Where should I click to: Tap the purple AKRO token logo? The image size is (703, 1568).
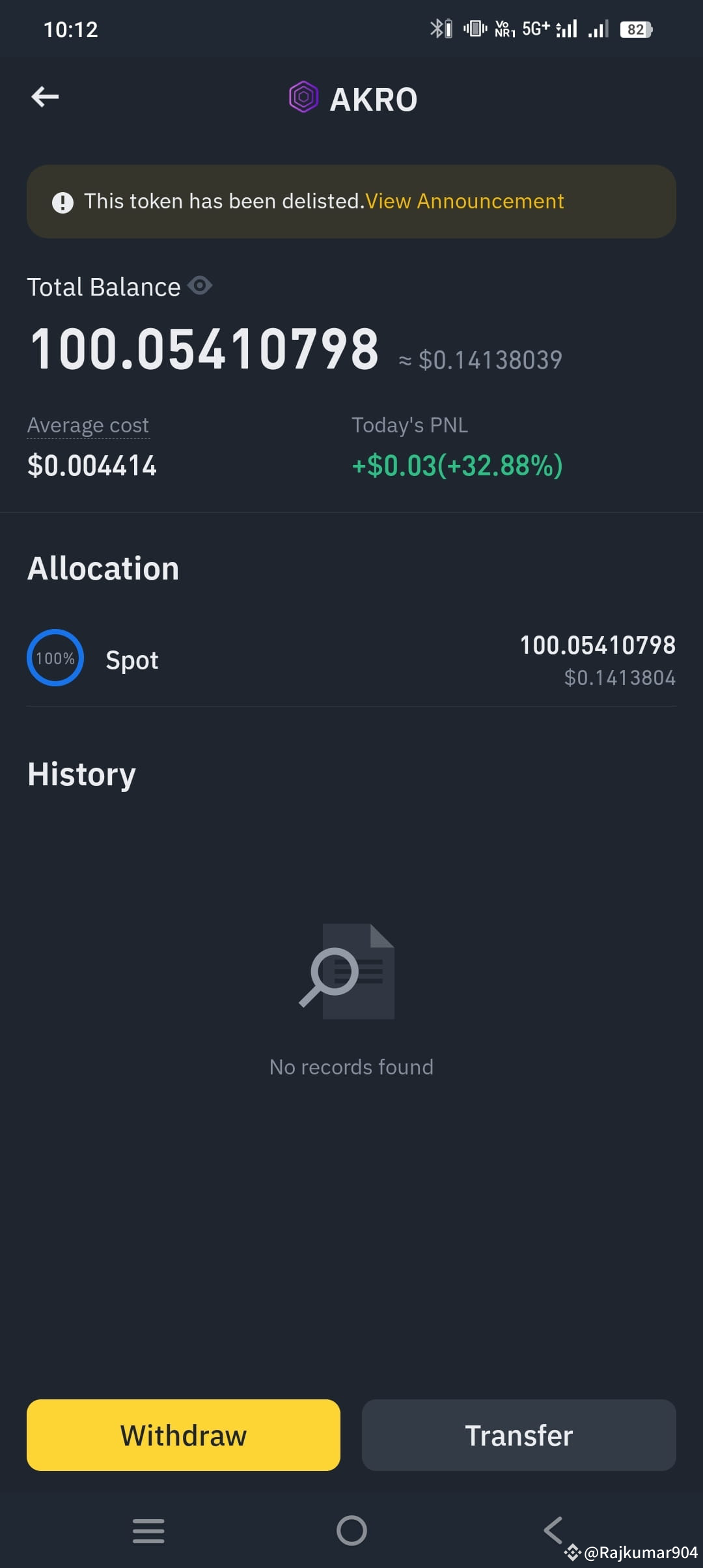(x=302, y=98)
